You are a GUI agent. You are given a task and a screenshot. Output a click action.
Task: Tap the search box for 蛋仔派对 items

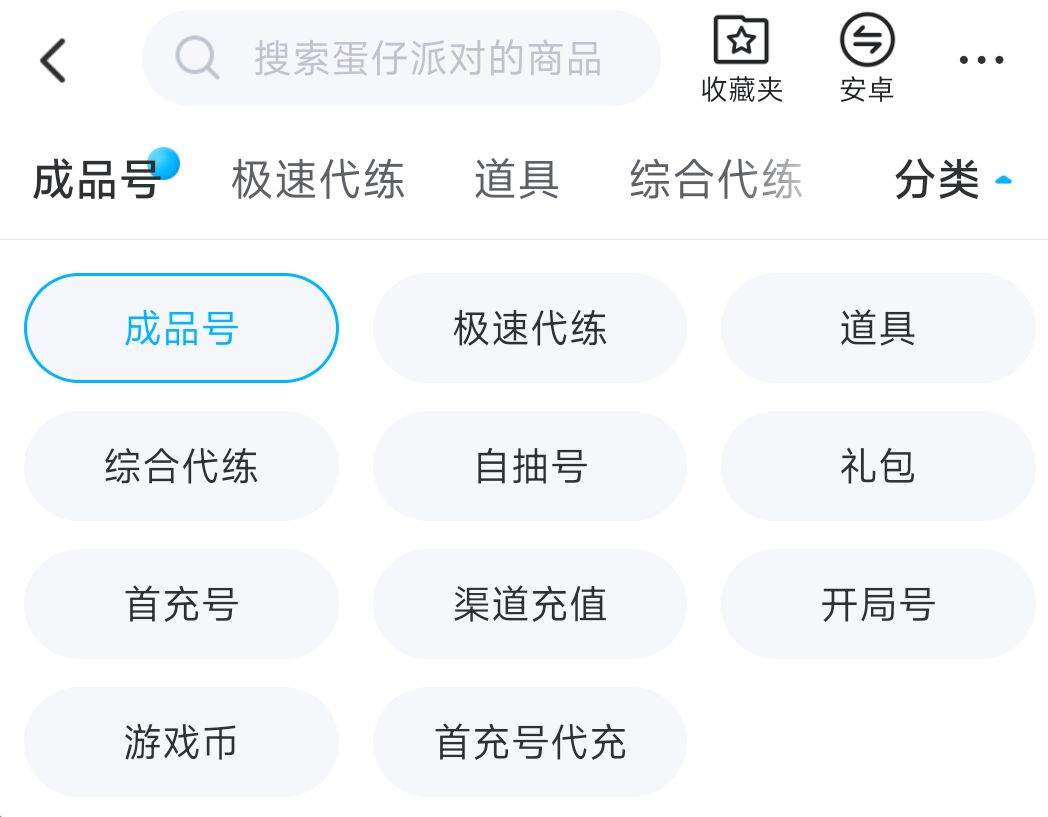401,58
